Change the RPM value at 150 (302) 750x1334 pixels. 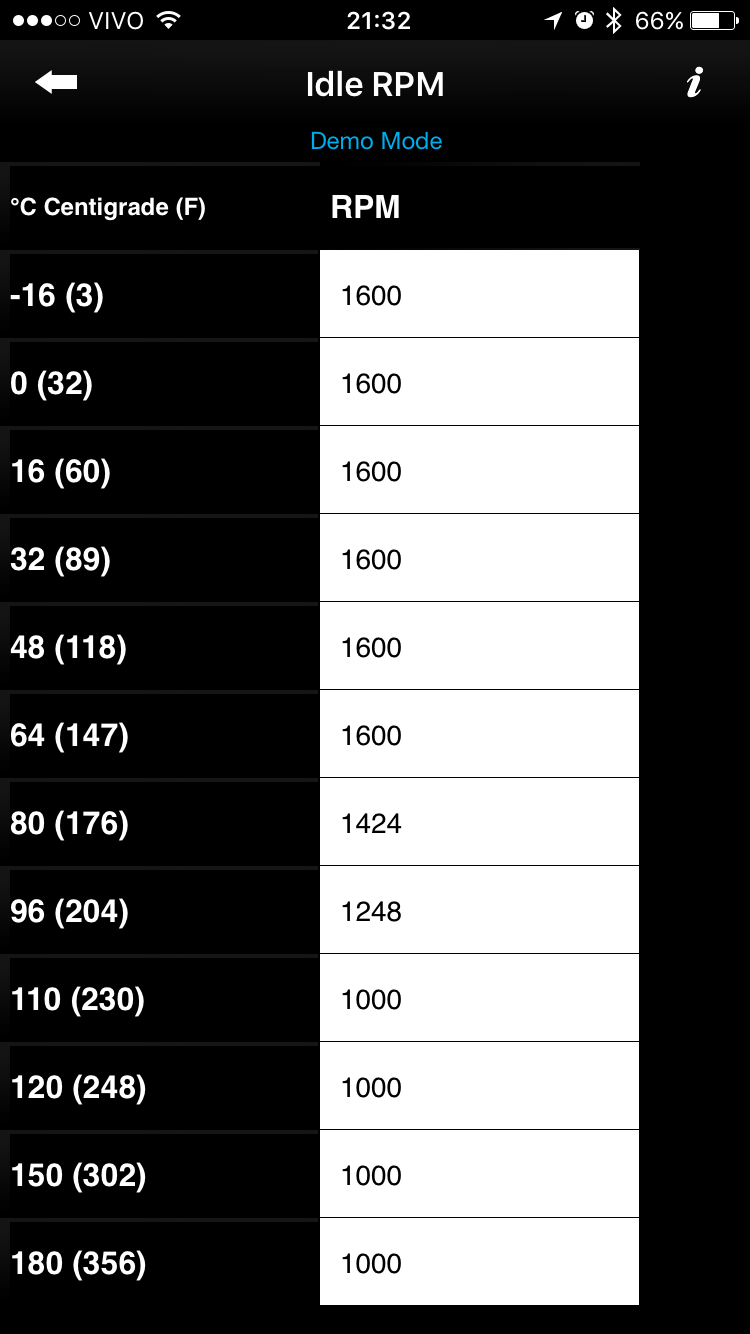click(x=479, y=1175)
